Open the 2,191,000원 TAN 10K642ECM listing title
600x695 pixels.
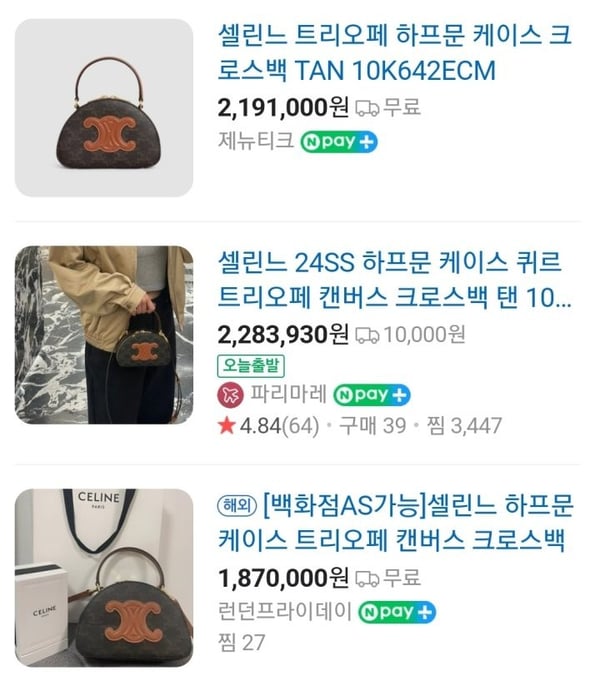[x=394, y=54]
